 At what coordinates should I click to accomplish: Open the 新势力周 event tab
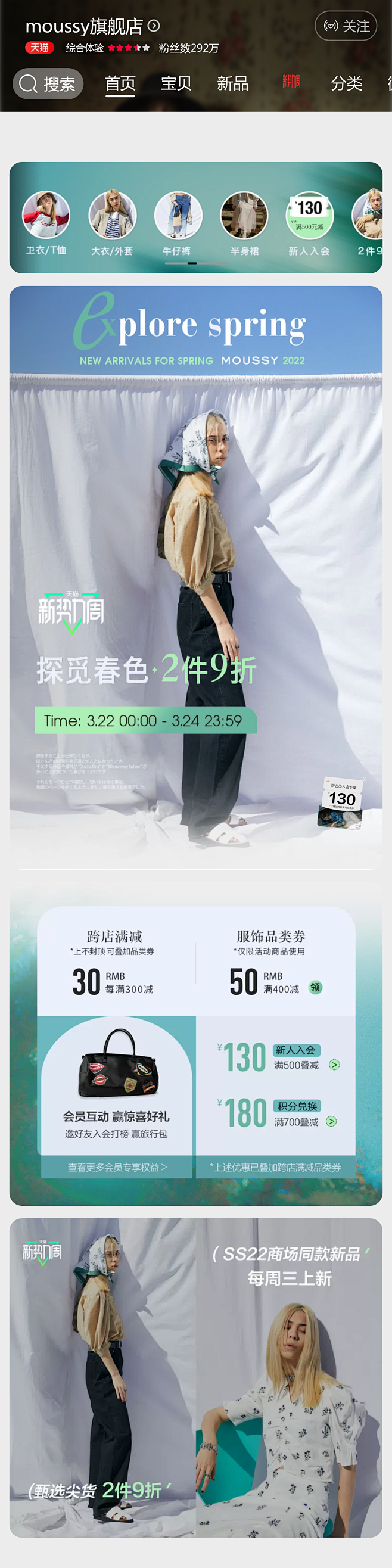click(x=291, y=82)
